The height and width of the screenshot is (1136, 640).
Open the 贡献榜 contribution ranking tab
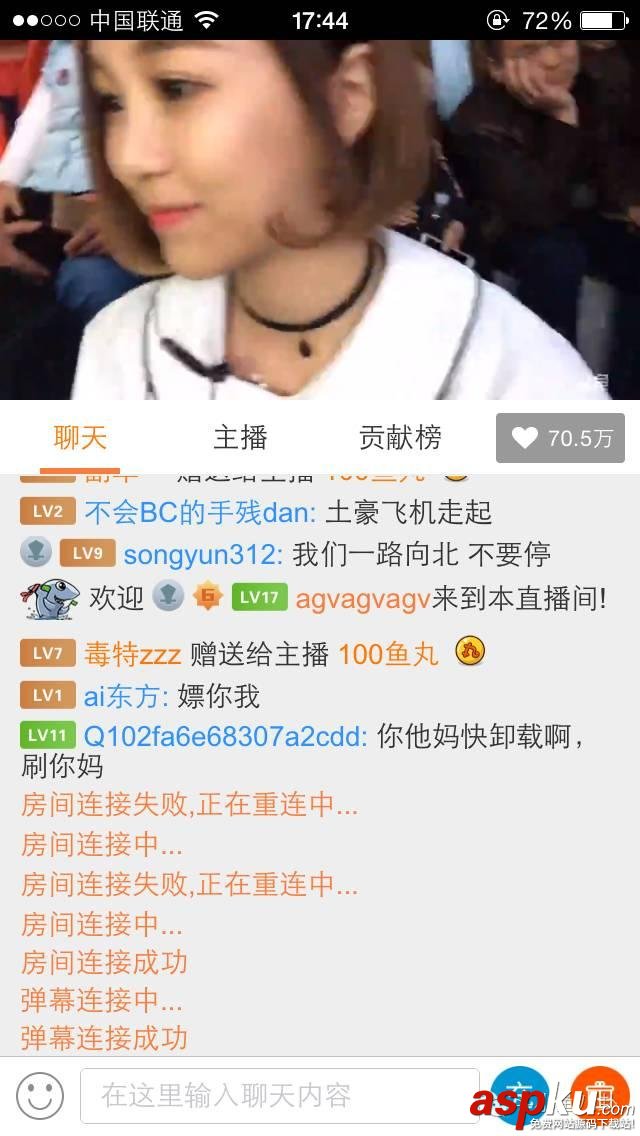(x=400, y=438)
